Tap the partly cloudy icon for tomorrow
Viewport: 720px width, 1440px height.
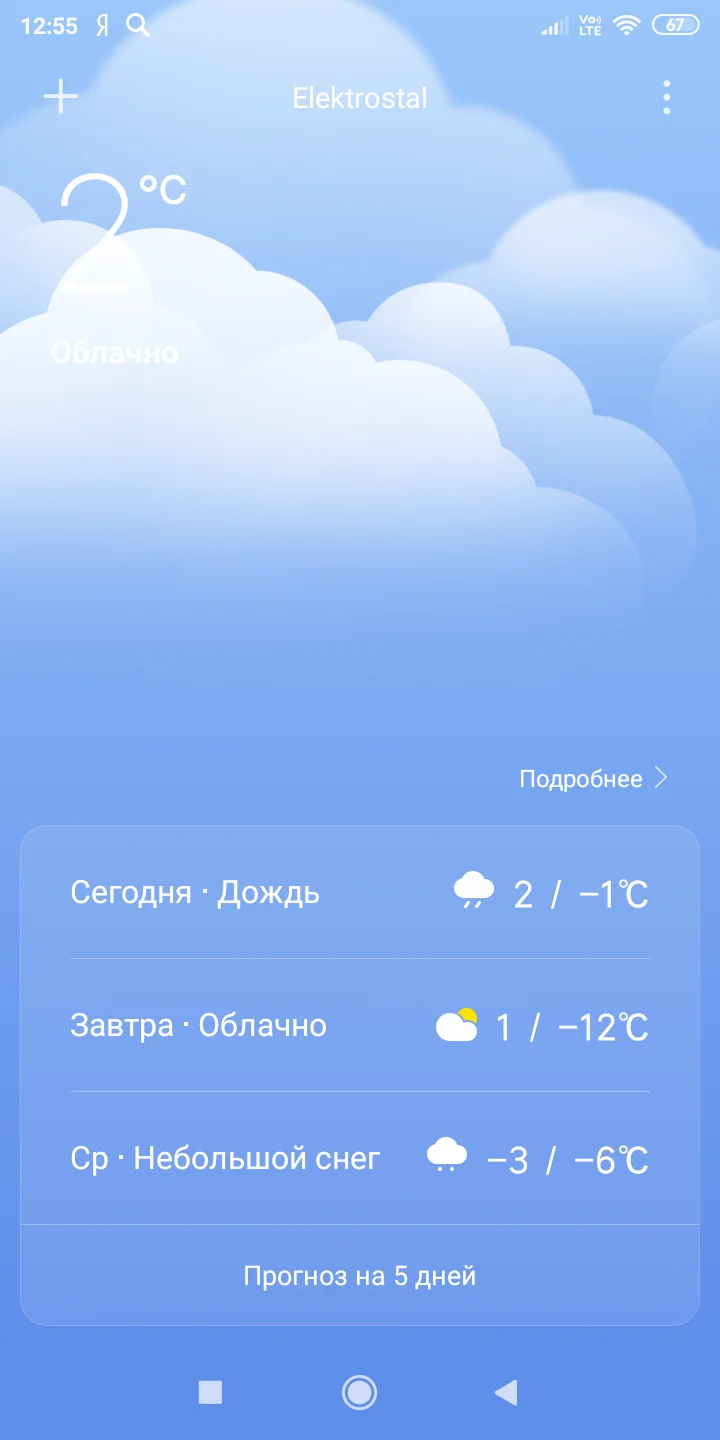458,1023
